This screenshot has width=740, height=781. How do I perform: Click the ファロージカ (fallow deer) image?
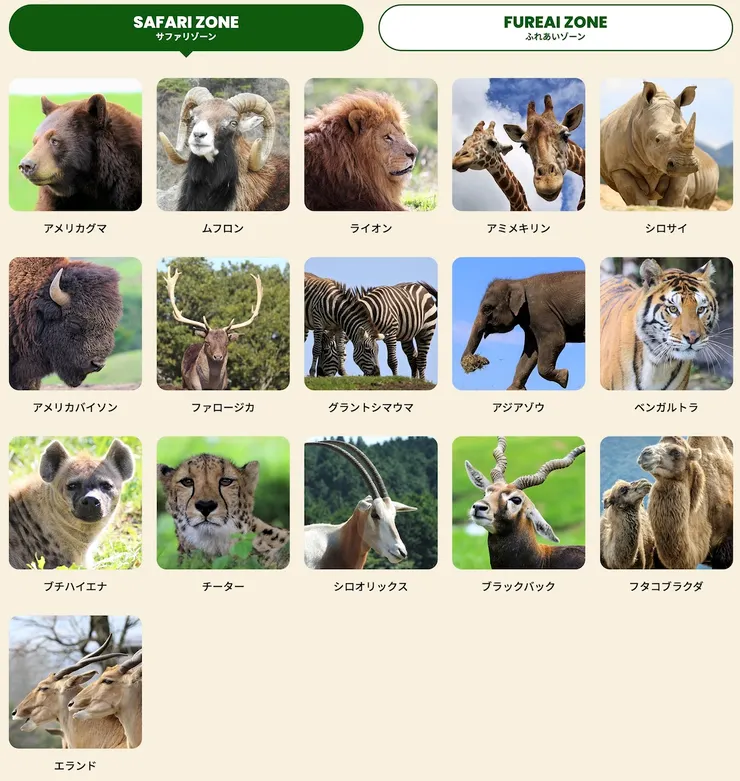click(224, 326)
